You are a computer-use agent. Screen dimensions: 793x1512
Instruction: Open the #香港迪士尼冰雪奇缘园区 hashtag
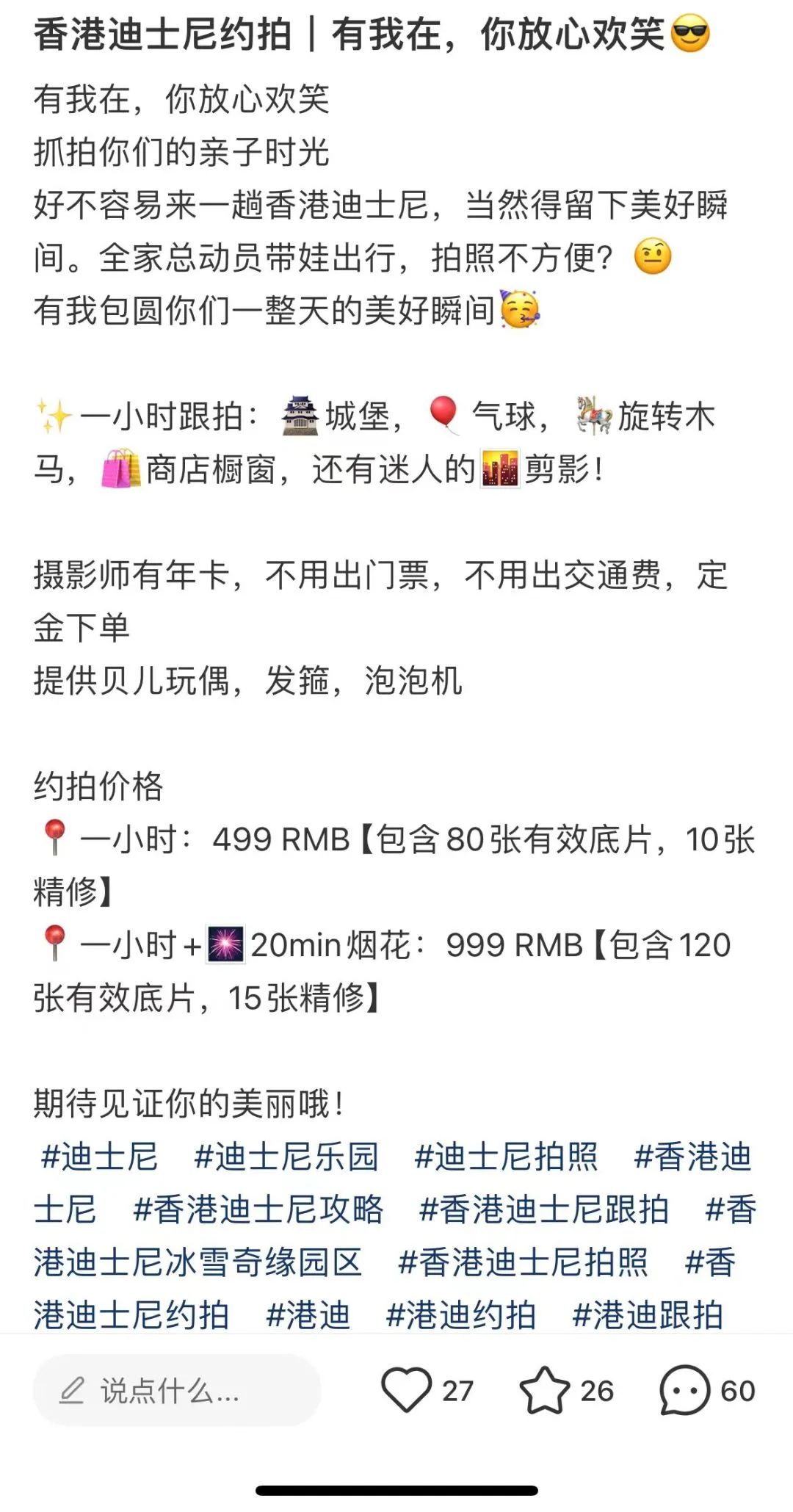395,1236
